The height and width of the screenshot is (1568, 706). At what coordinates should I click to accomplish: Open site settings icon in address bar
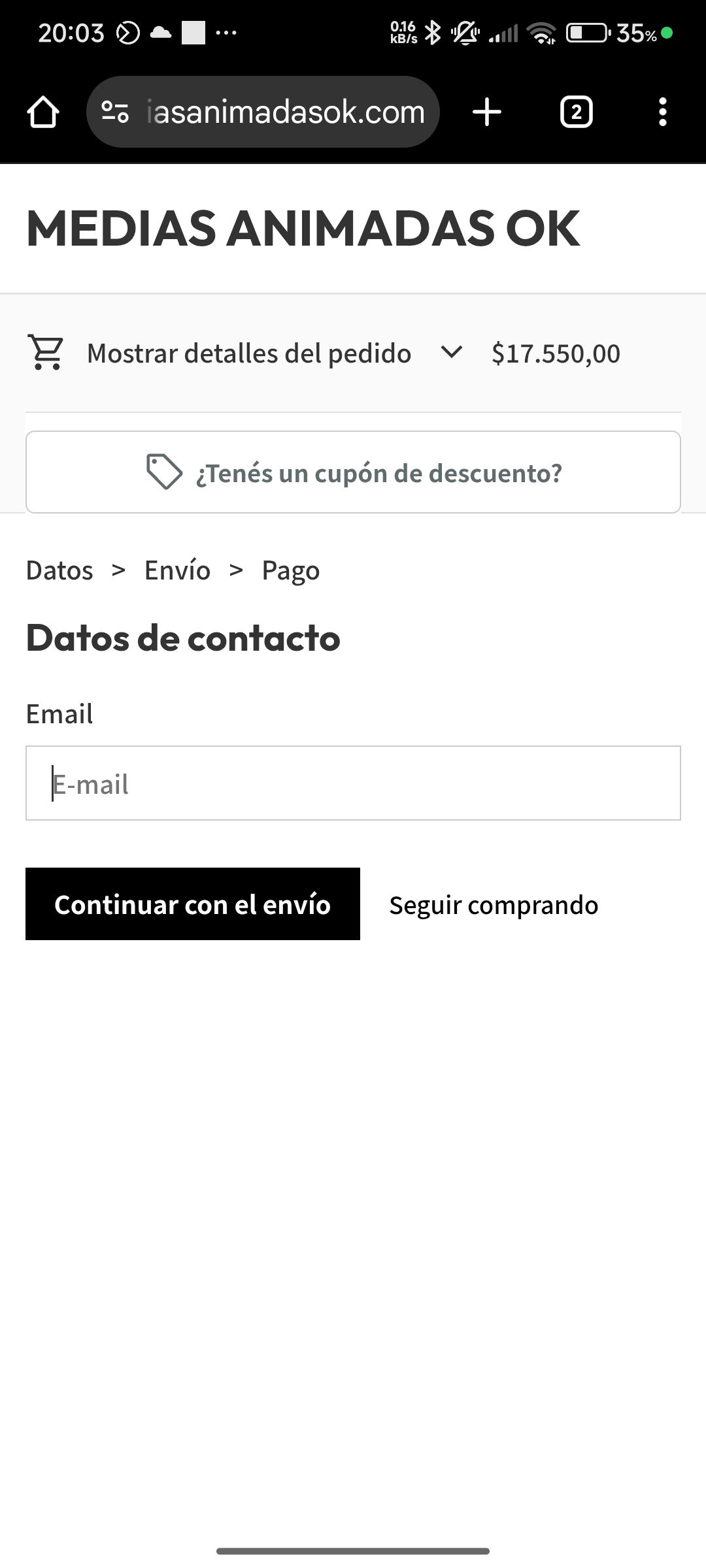[116, 112]
